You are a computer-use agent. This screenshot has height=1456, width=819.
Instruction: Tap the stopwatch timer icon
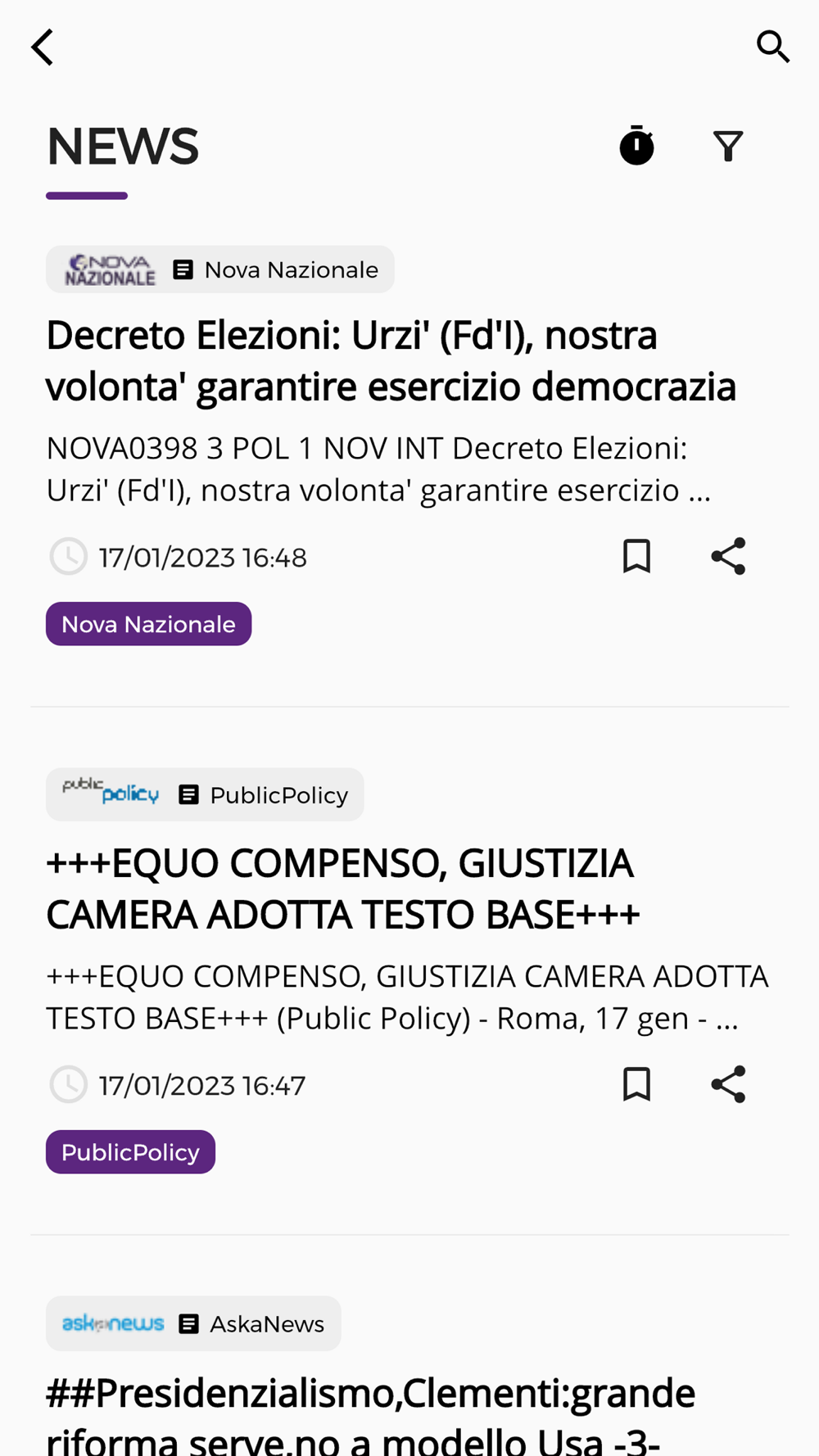click(x=636, y=147)
